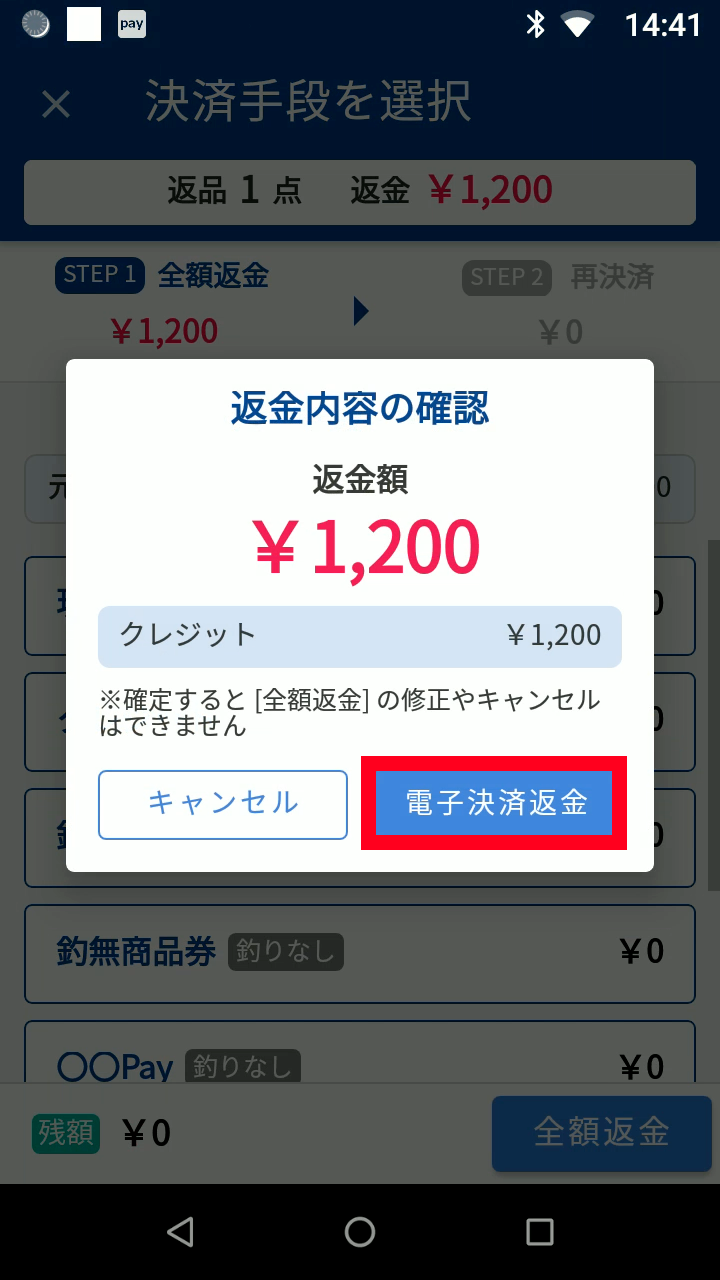Go to the home screen
720x1280 pixels.
360,1232
